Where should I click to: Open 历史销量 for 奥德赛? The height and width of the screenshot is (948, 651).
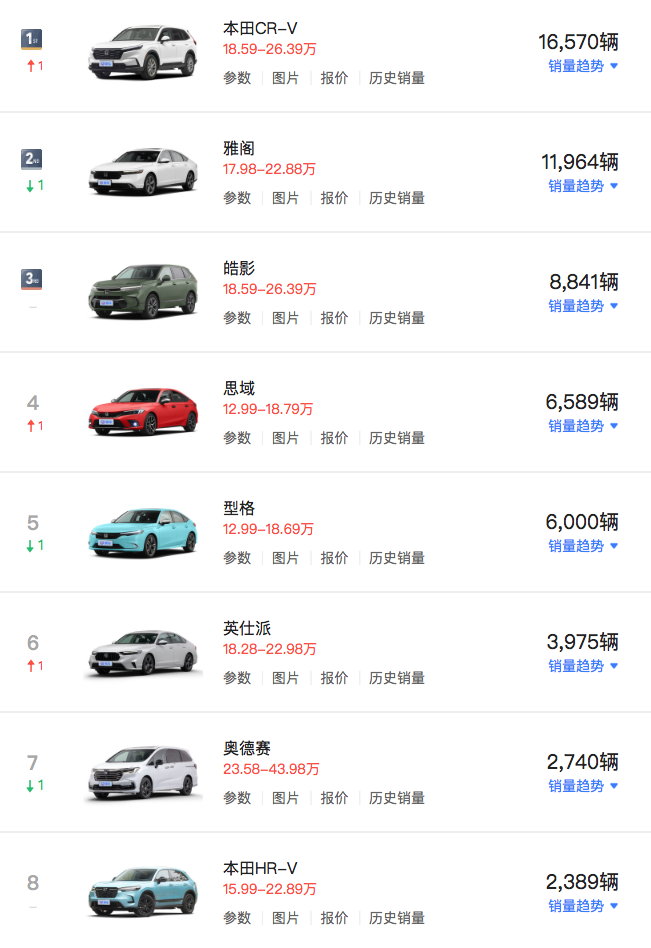[x=397, y=798]
